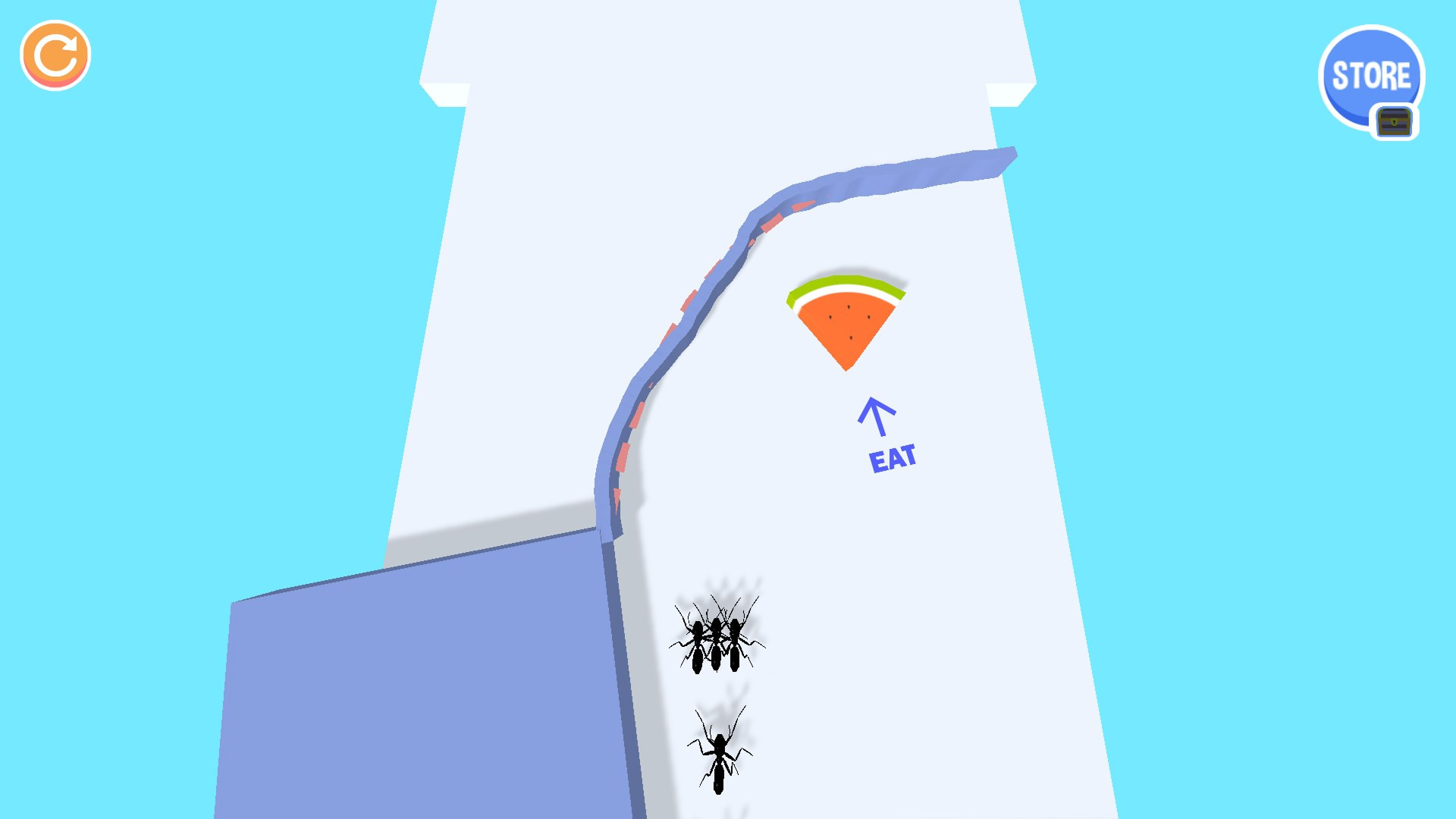This screenshot has height=819, width=1456.
Task: Restart the level with the orange reload icon
Action: 55,55
